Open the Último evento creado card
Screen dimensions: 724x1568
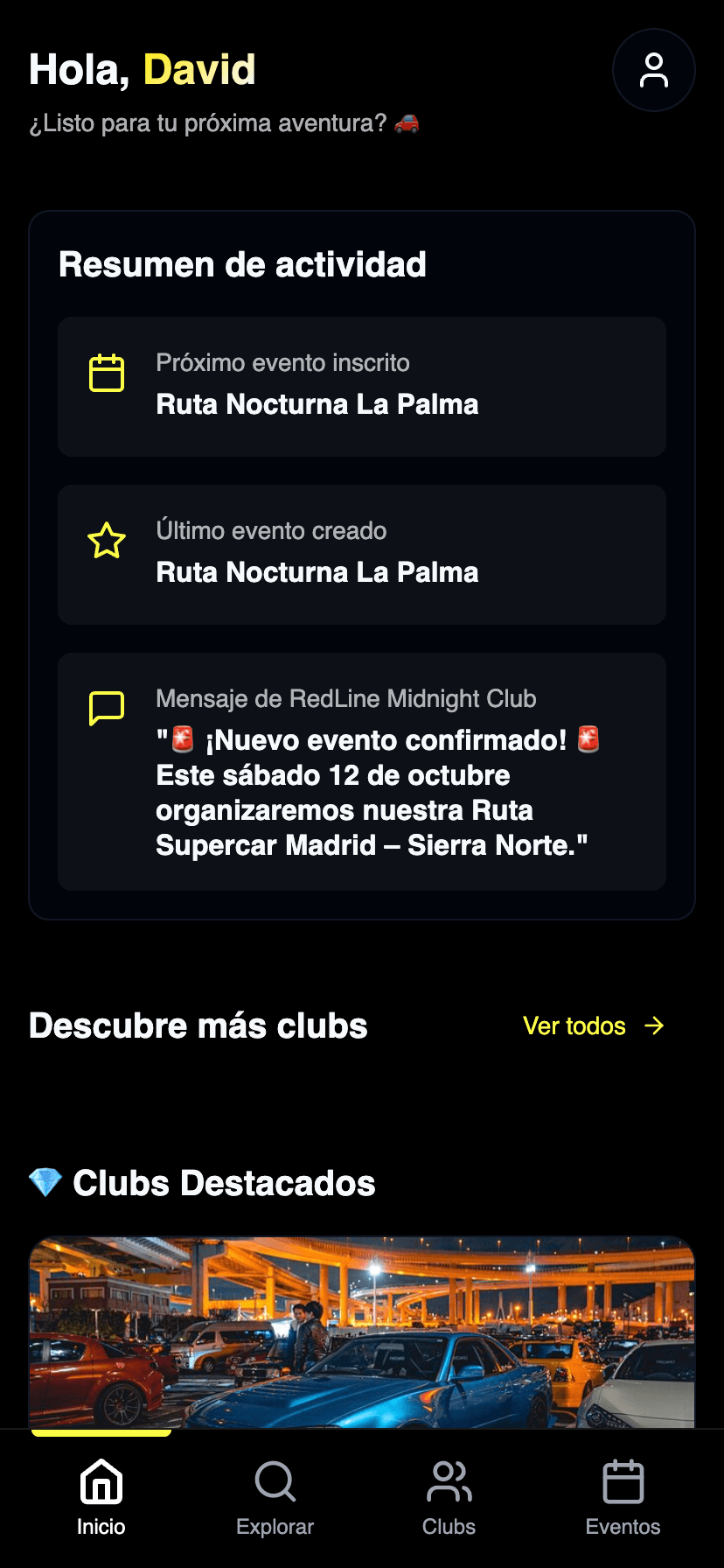pos(361,554)
